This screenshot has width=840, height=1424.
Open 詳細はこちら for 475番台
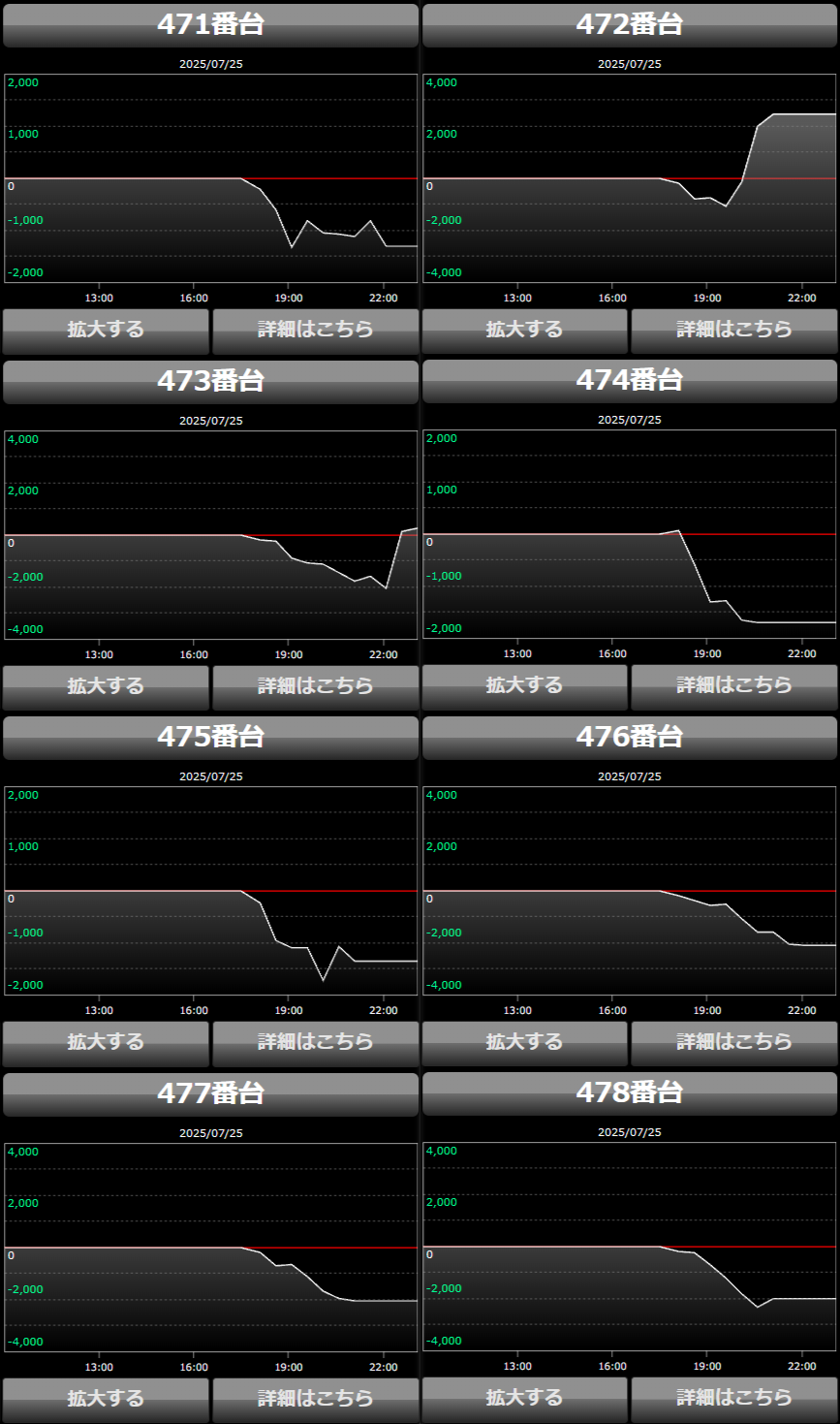click(316, 1042)
